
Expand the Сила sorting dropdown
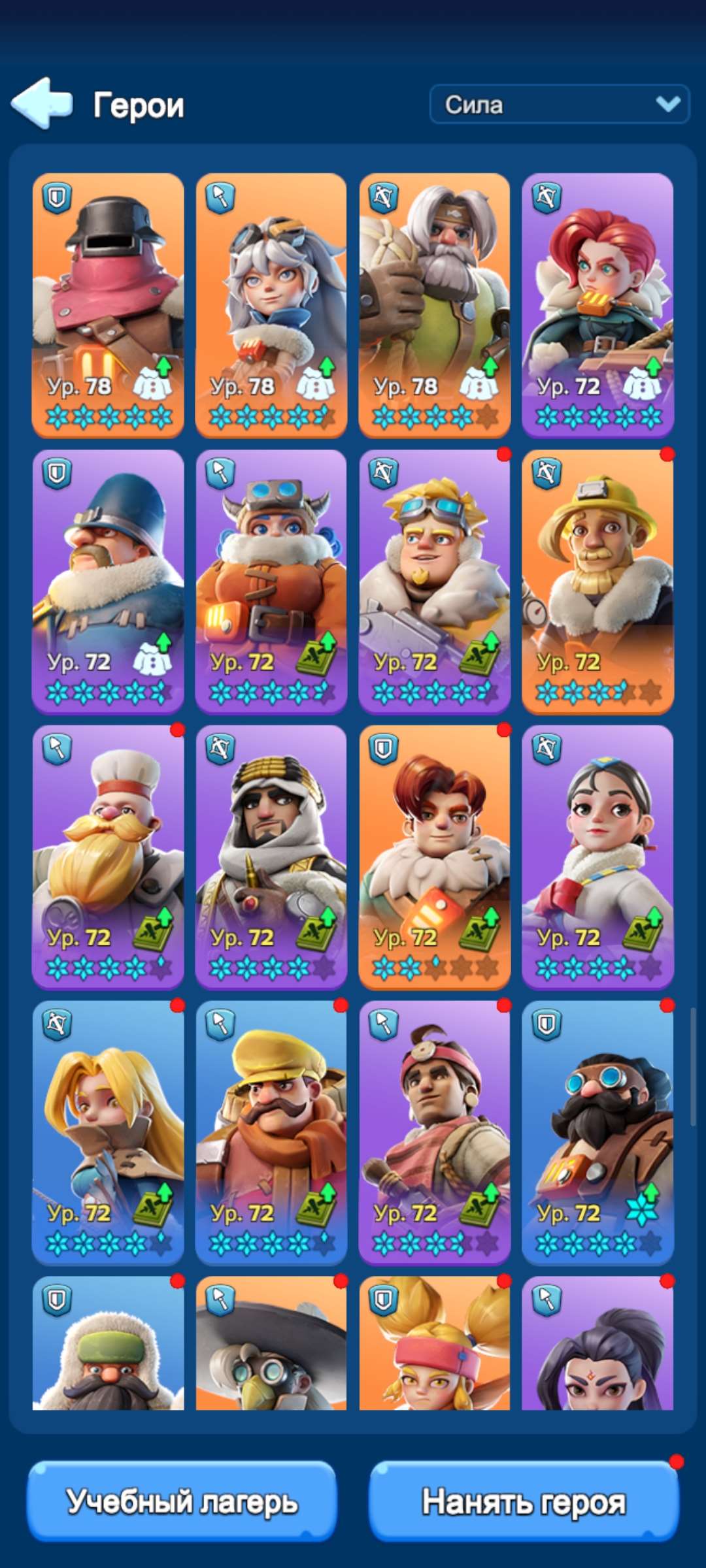coord(560,105)
